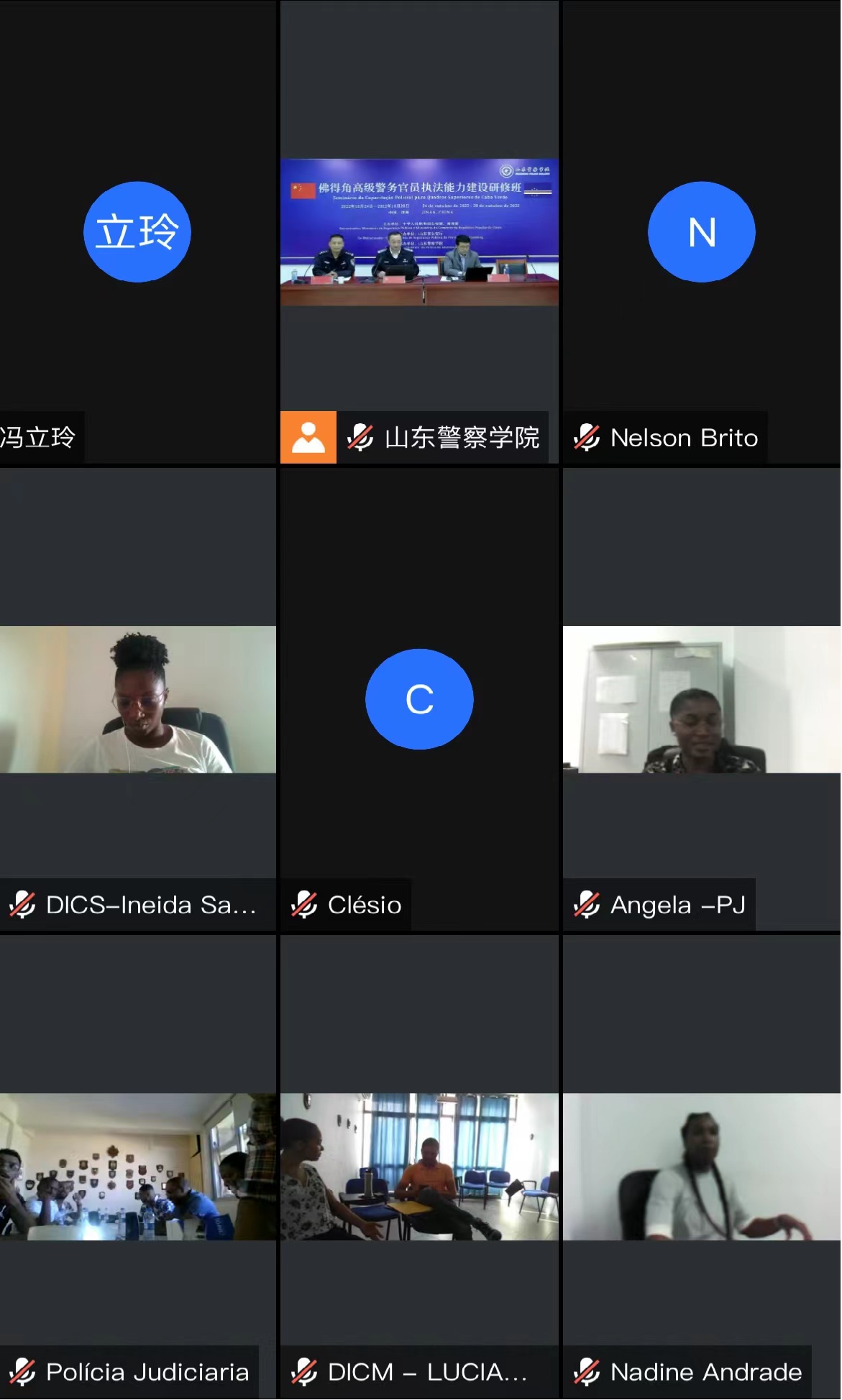Select 冯立玲's participant tile
The width and height of the screenshot is (842, 1400).
coord(137,231)
